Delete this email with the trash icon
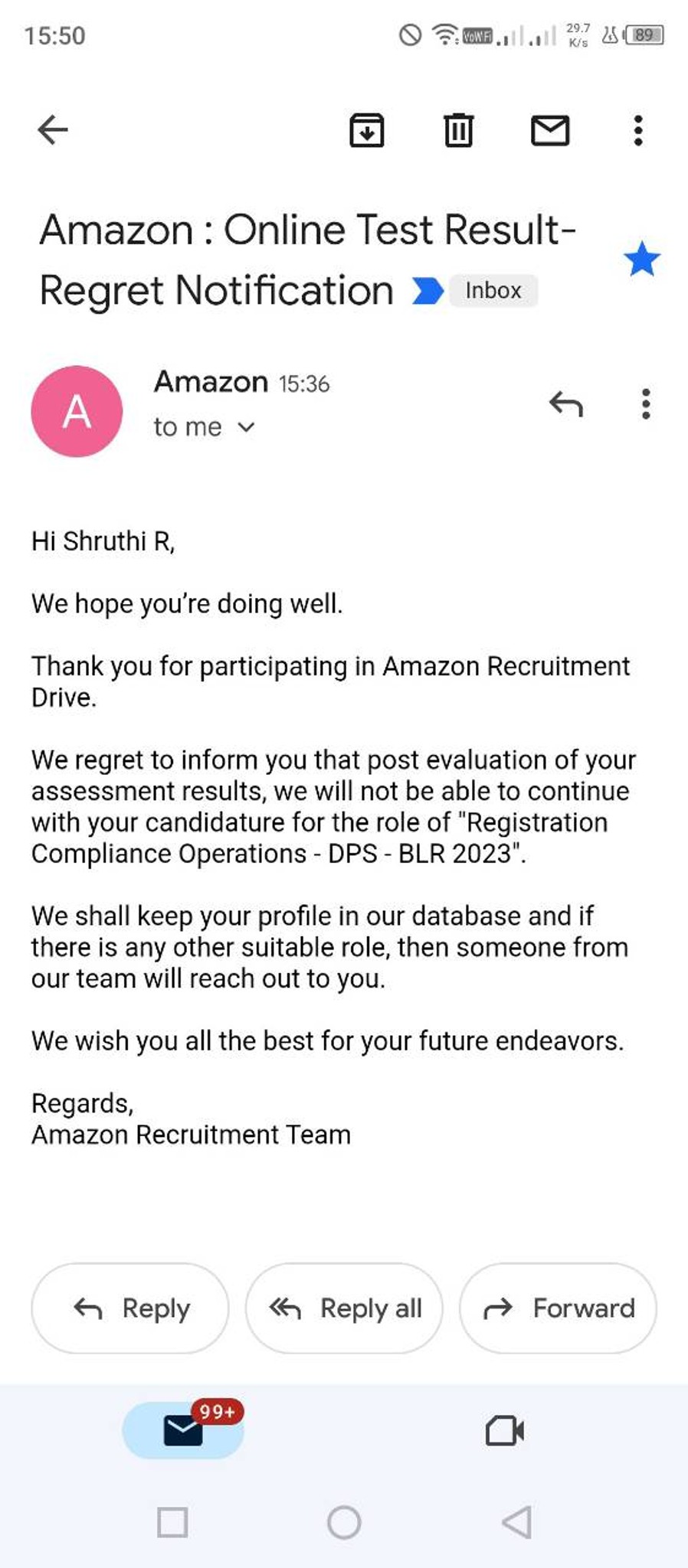 pos(459,130)
